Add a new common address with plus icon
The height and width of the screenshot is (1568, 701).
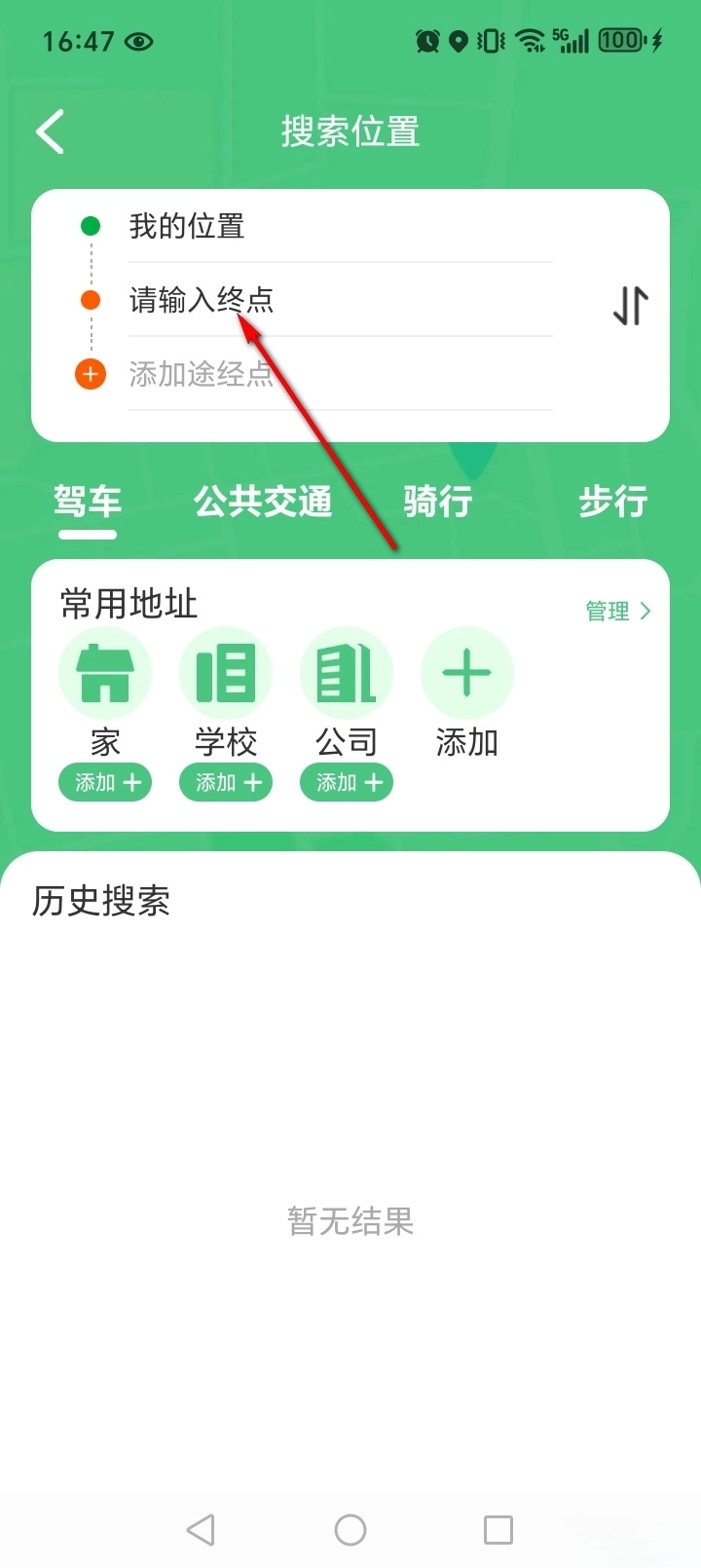pos(467,674)
